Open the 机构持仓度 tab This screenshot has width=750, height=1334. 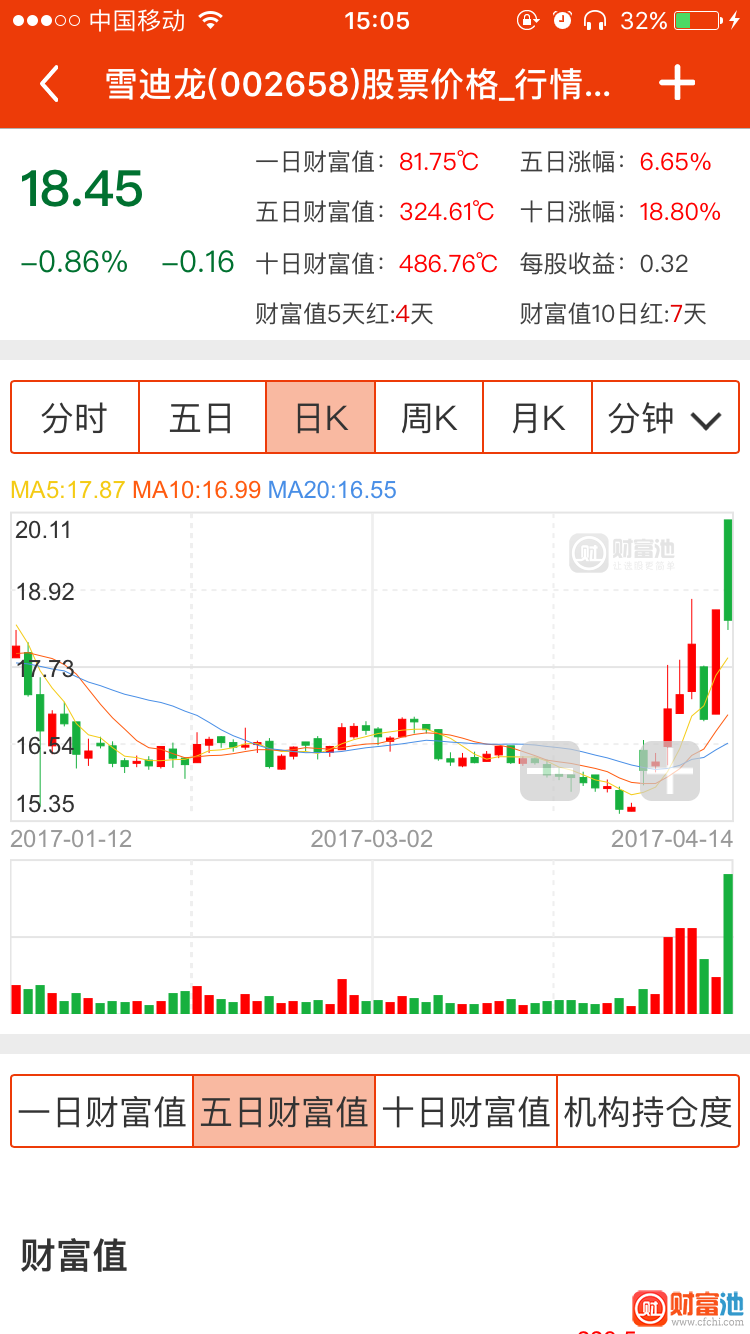tap(648, 1111)
